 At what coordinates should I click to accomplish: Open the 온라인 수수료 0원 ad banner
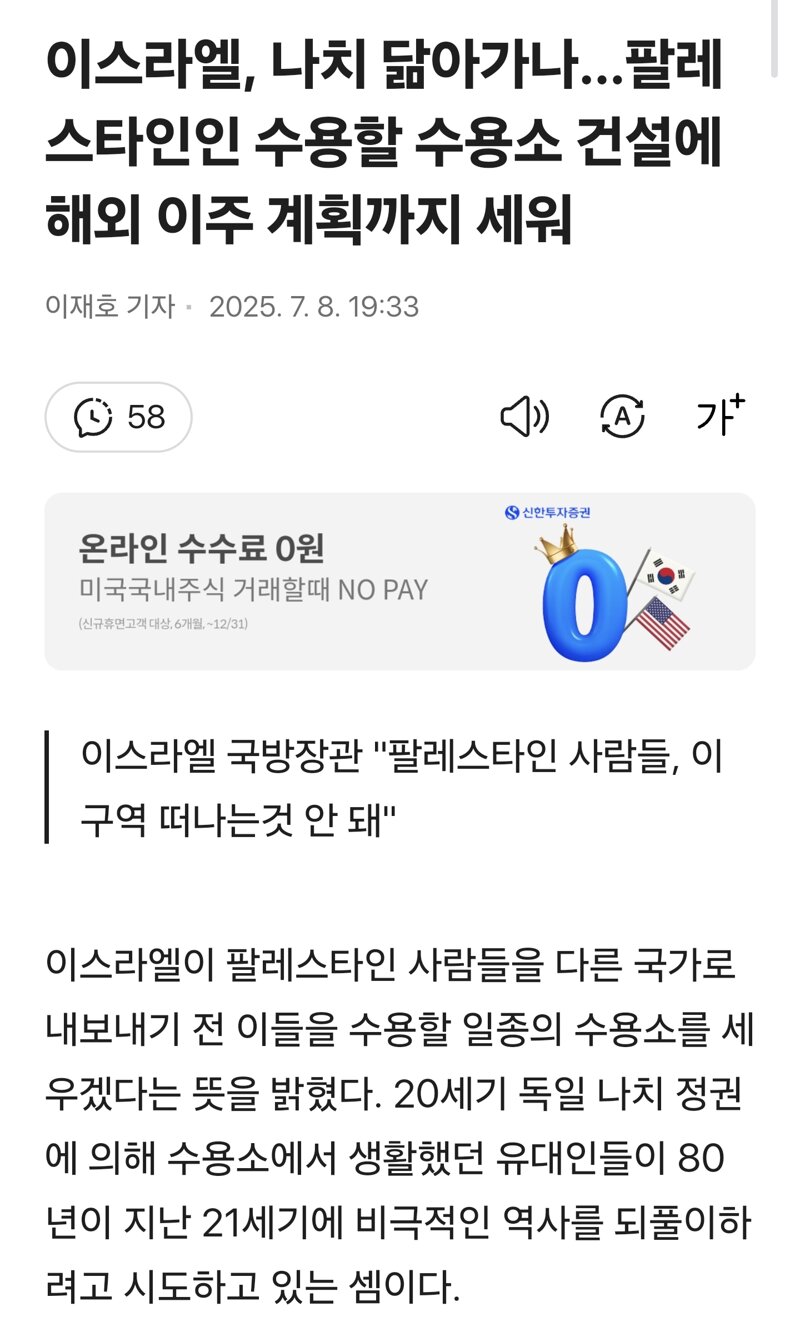click(400, 581)
